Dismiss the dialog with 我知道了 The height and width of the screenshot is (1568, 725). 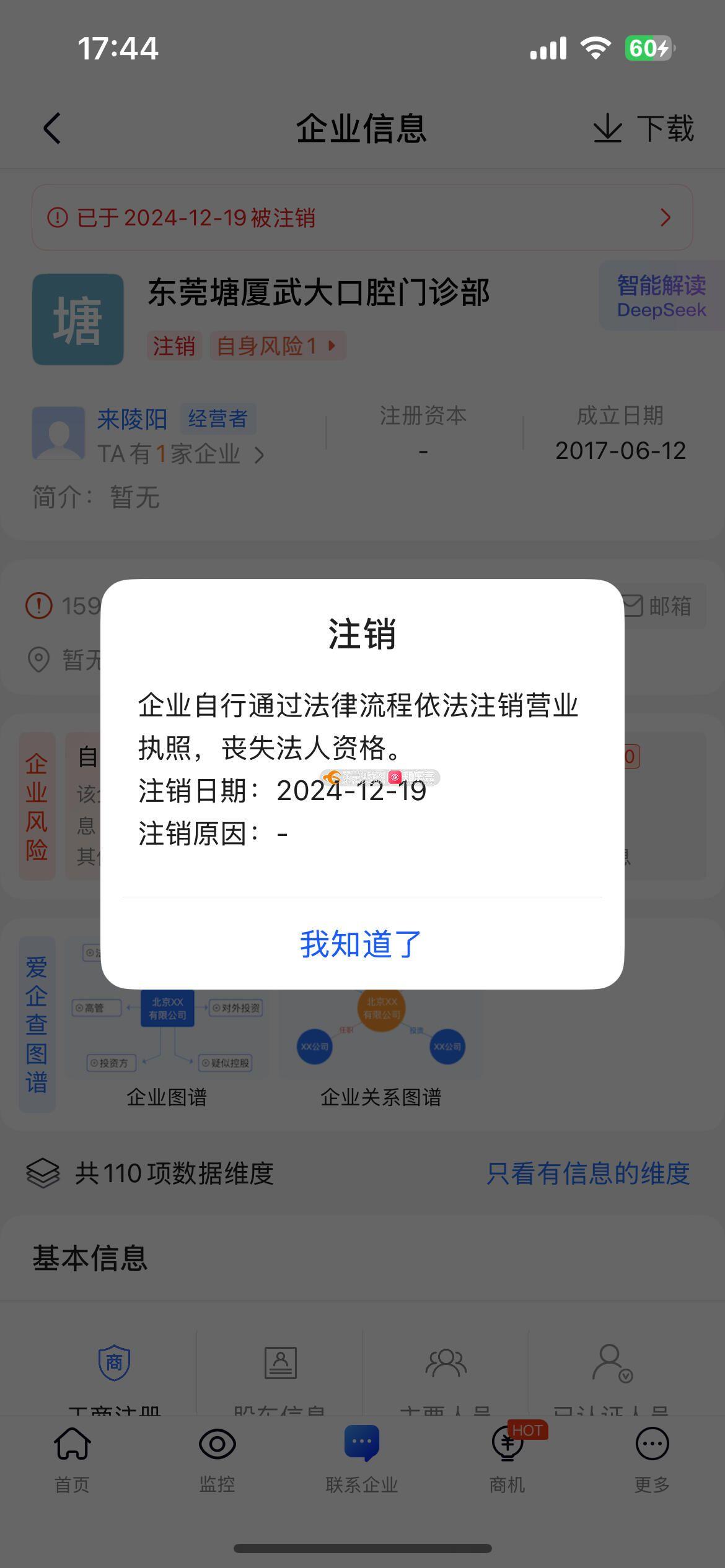pyautogui.click(x=361, y=944)
